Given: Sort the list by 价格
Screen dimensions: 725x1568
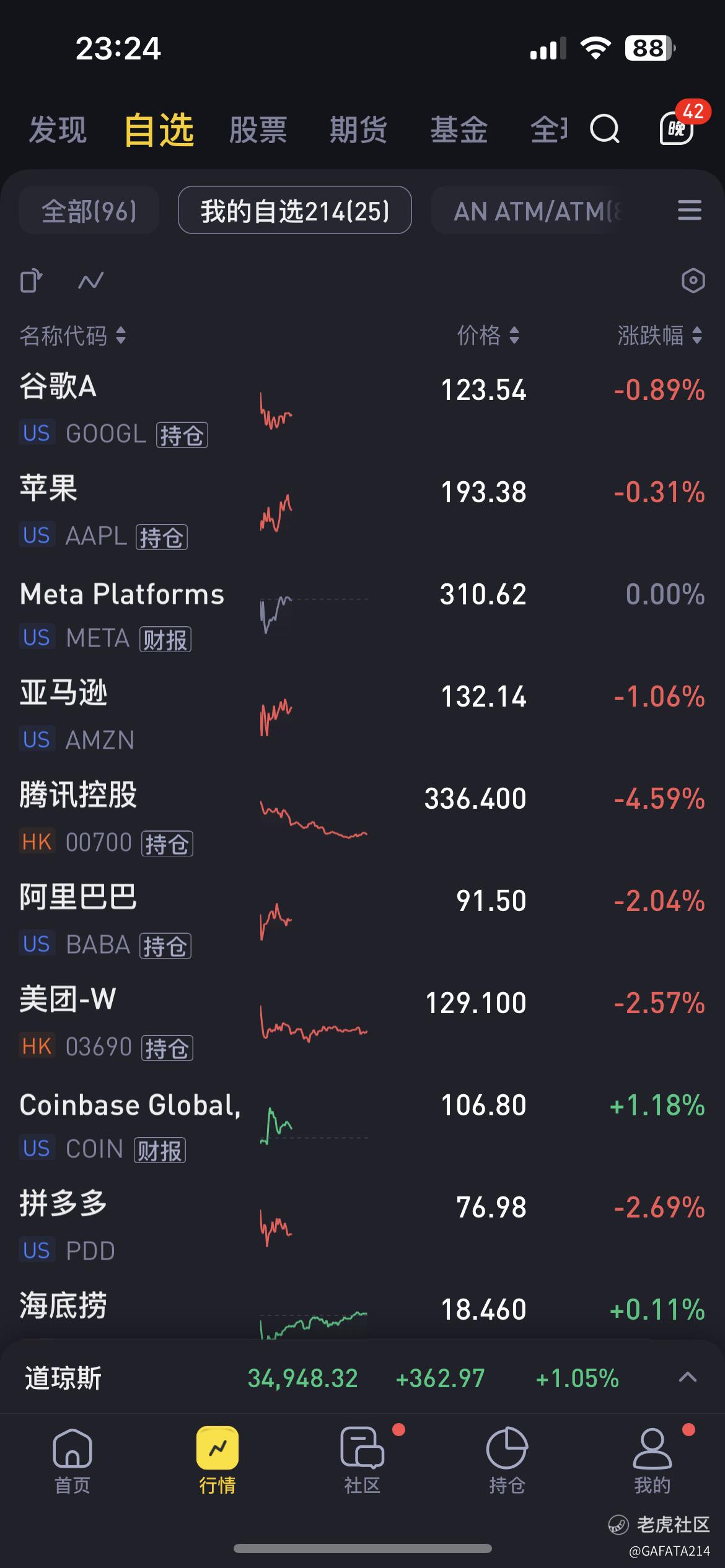Looking at the screenshot, I should coord(488,336).
